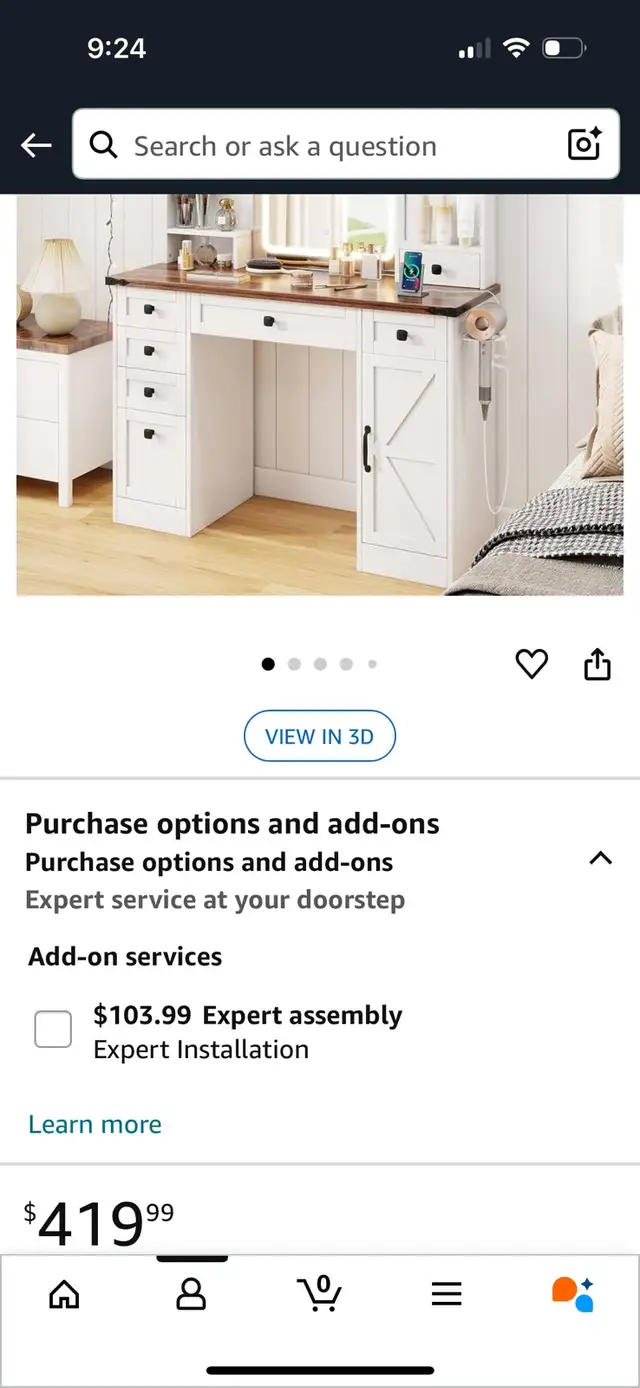The width and height of the screenshot is (640, 1388).
Task: Open the vanity desk product image
Action: (320, 394)
